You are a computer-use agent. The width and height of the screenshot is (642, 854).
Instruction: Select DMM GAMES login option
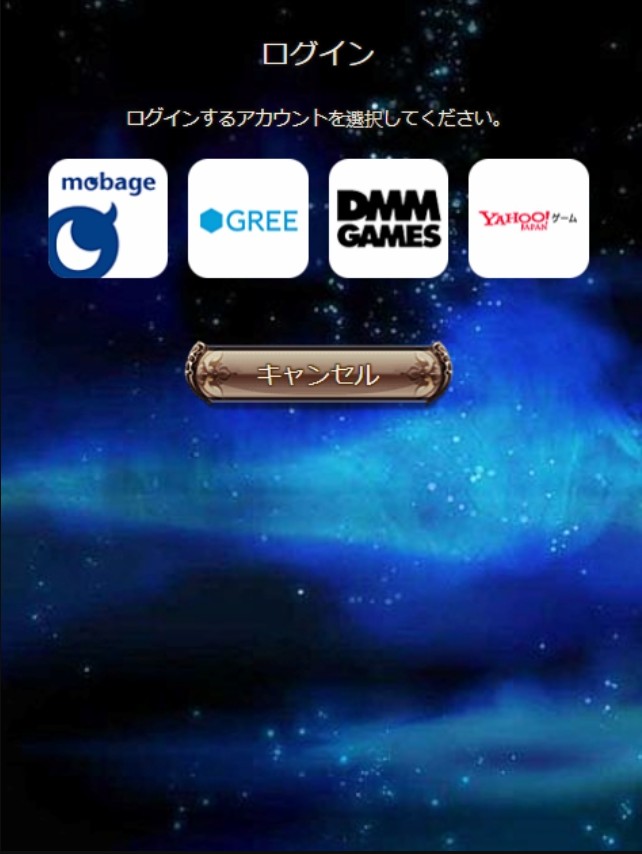(x=388, y=218)
